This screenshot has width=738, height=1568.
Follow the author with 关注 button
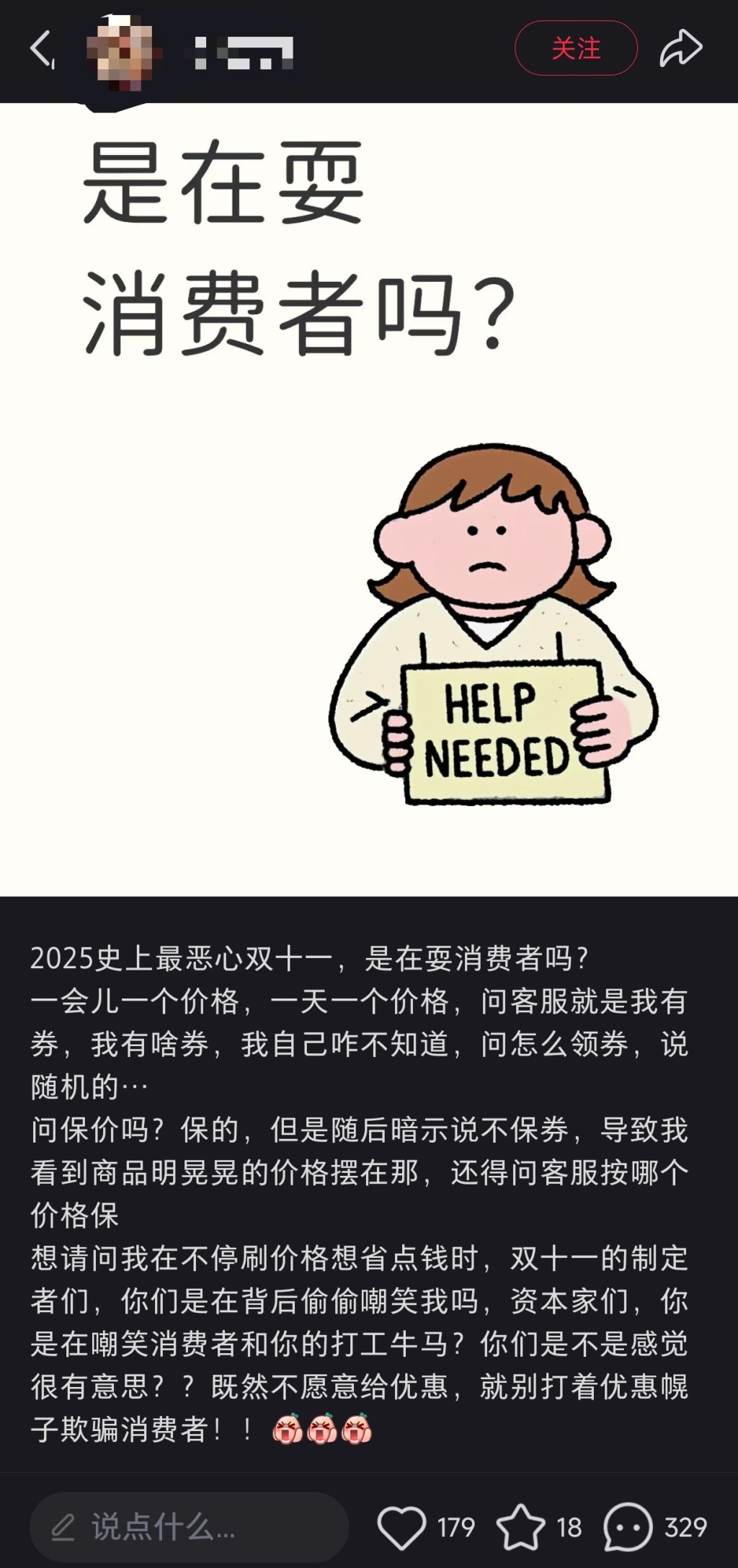click(575, 49)
